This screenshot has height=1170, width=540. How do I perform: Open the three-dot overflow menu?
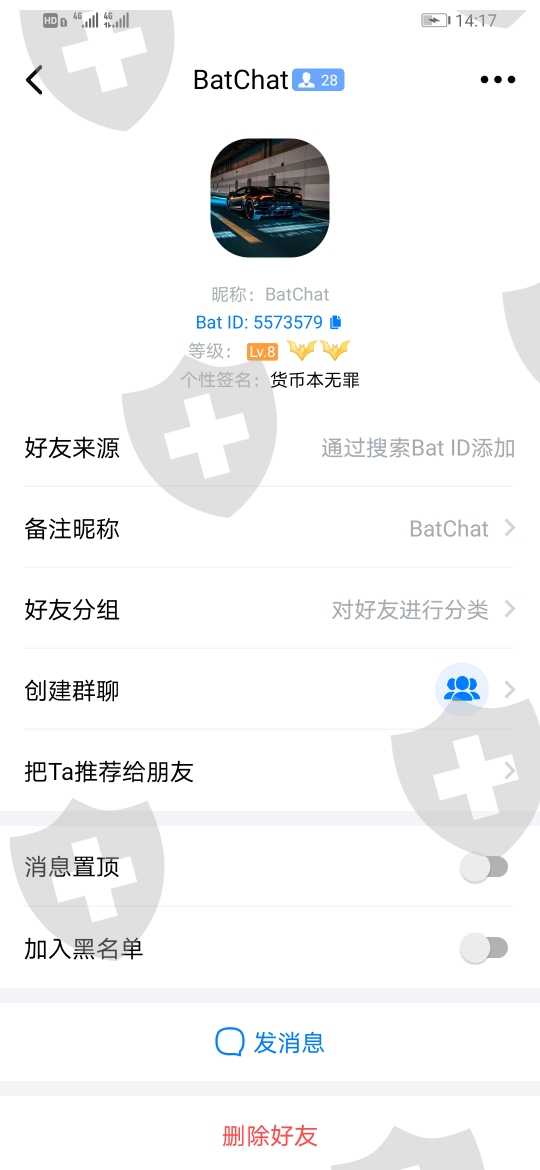point(497,80)
